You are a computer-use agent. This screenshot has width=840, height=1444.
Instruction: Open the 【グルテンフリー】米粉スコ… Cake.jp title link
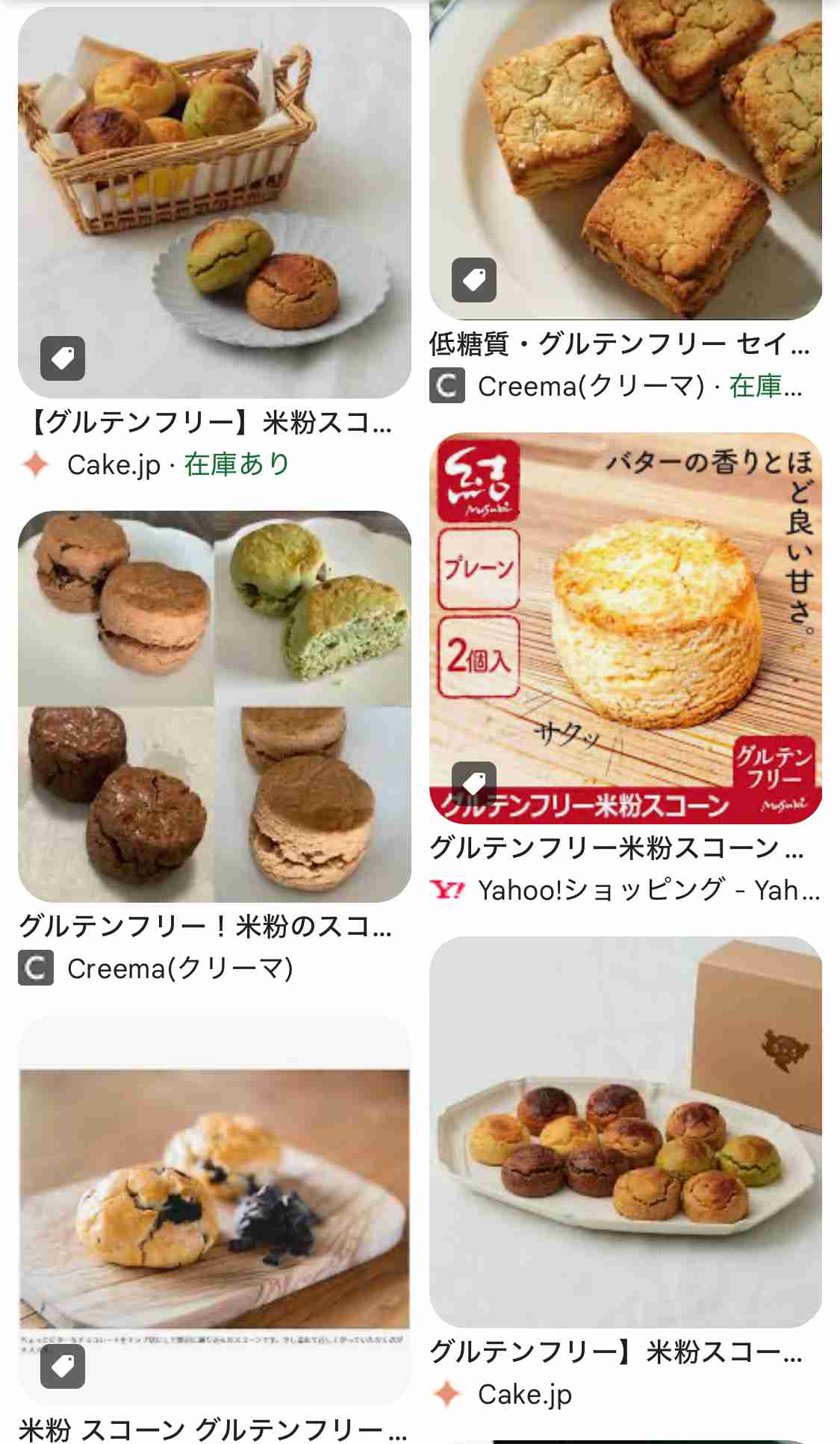coord(208,423)
